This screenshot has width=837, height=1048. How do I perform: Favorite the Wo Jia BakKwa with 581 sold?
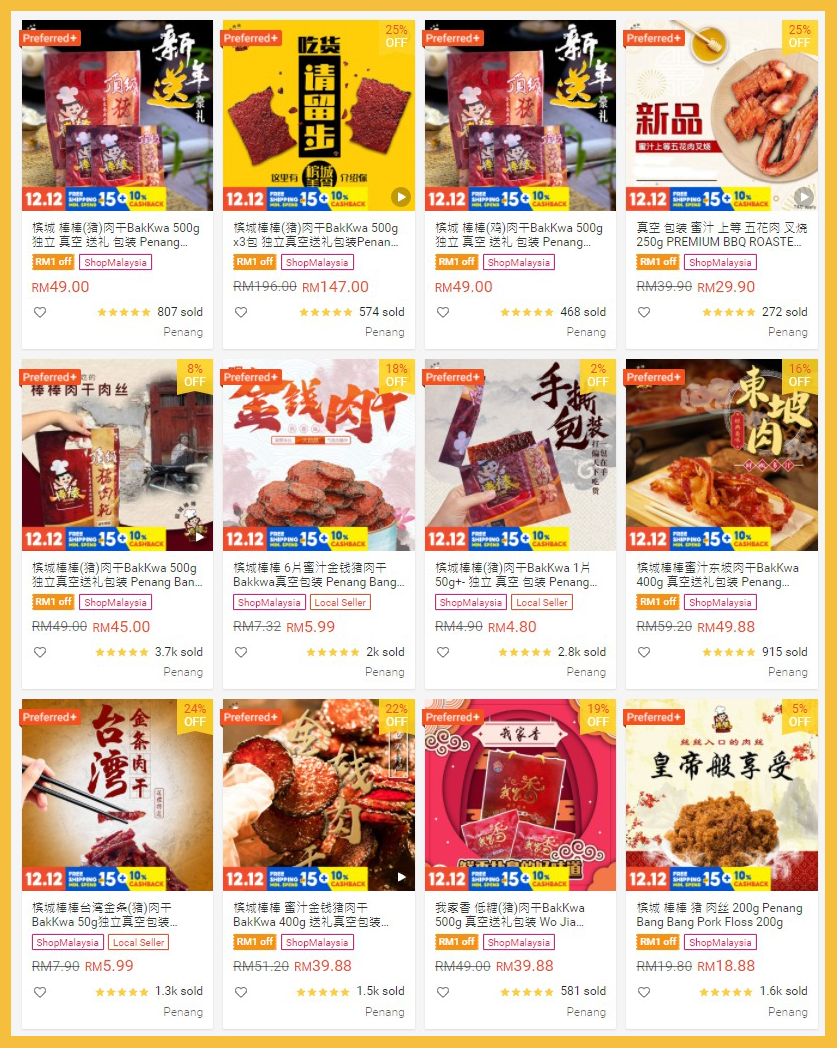coord(443,992)
